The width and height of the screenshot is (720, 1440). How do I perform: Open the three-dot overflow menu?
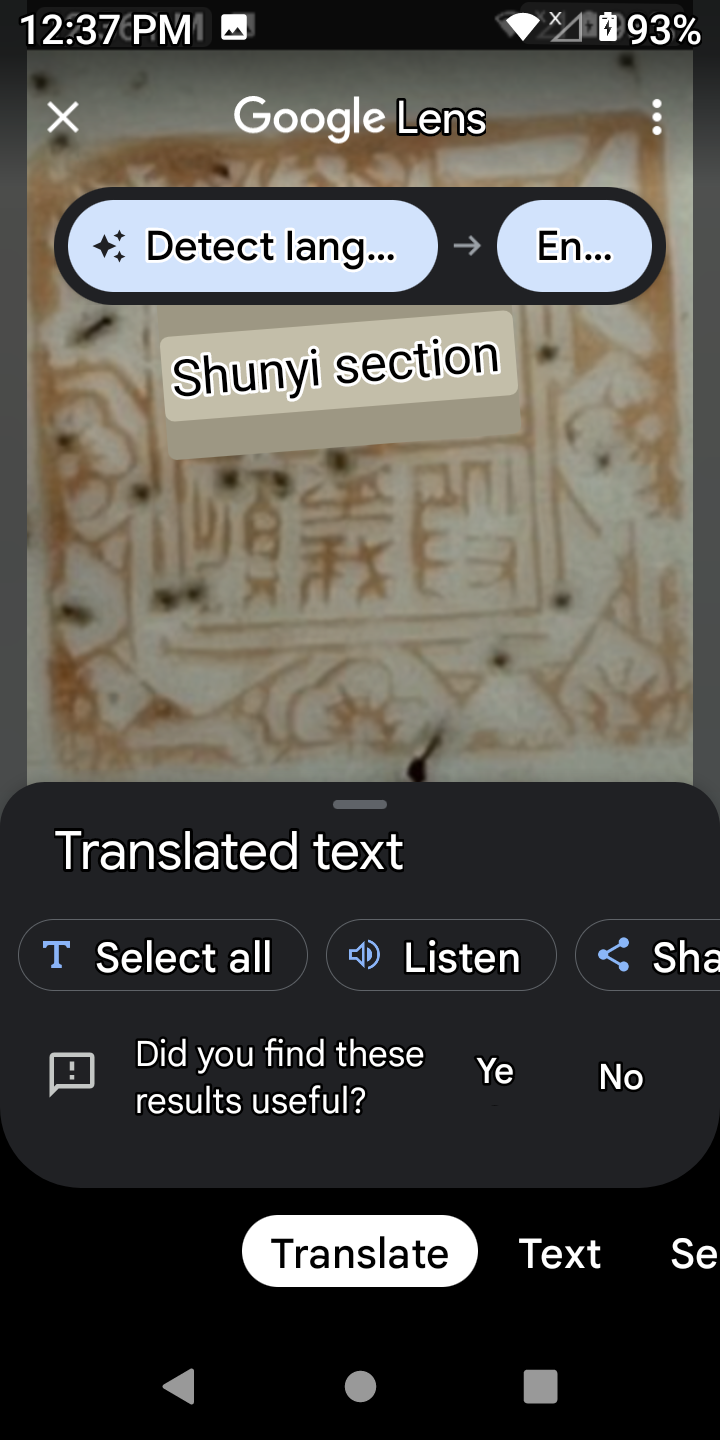tap(656, 118)
